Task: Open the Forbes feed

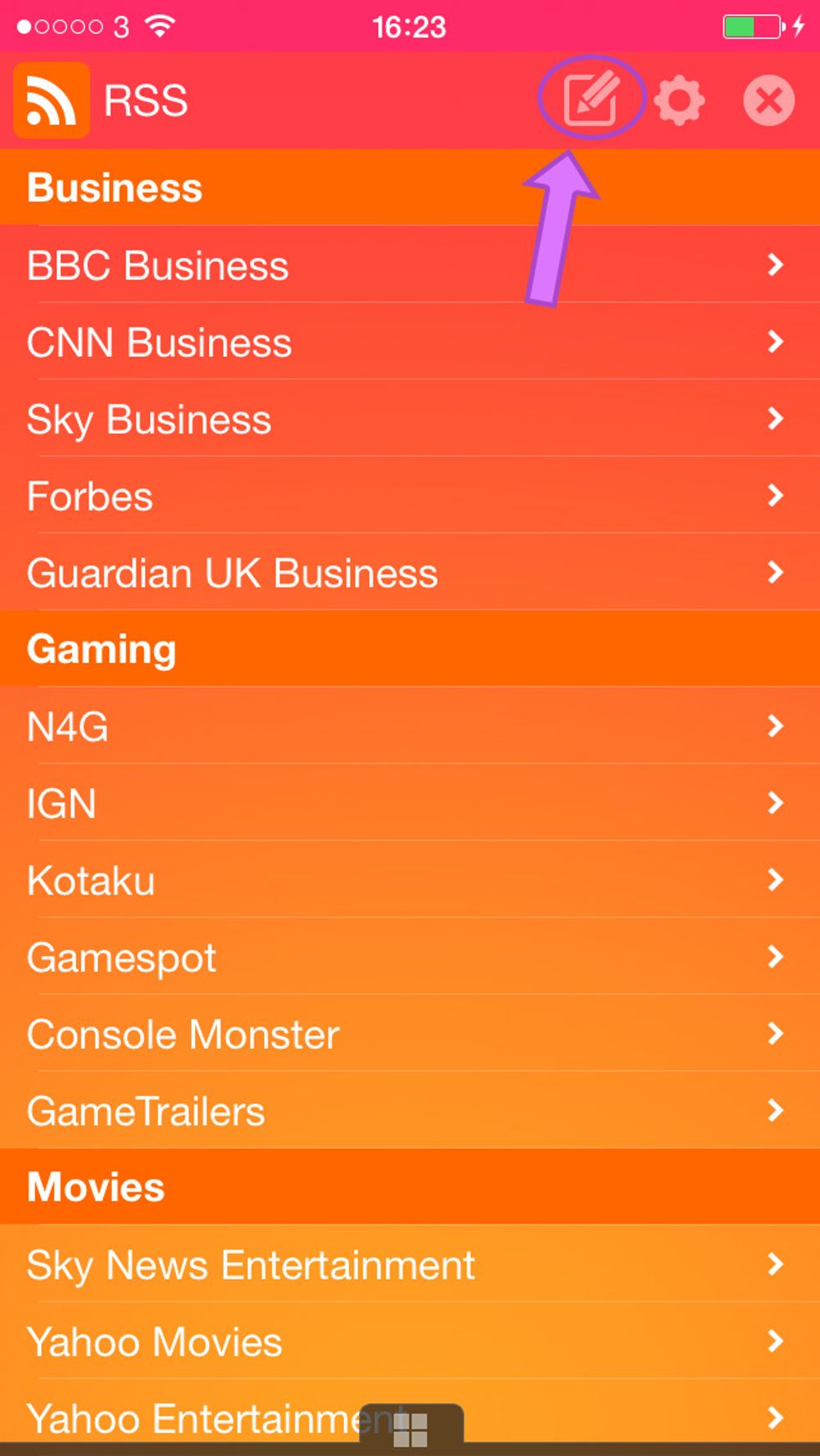Action: coord(410,495)
